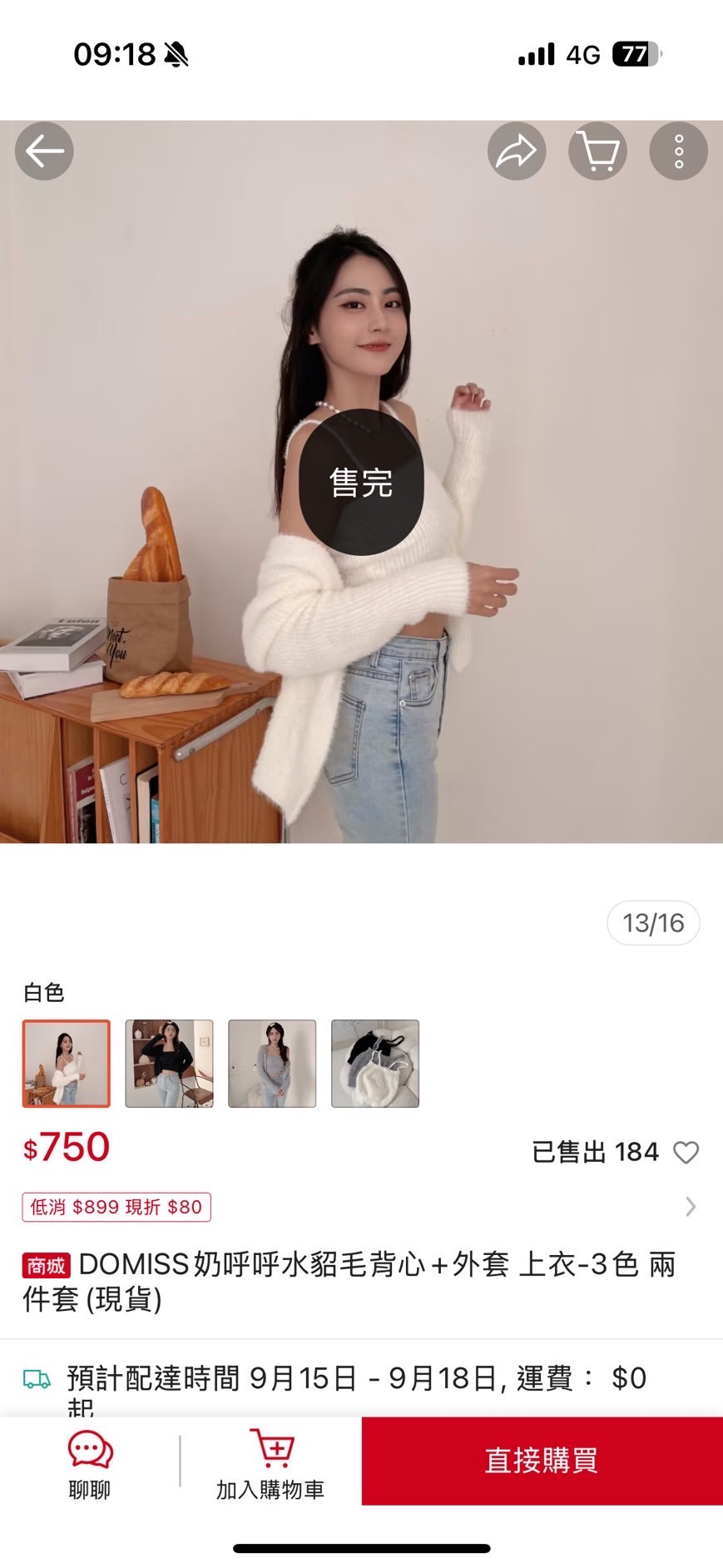Tap the back arrow to leave product page
This screenshot has height=1568, width=723.
click(44, 151)
